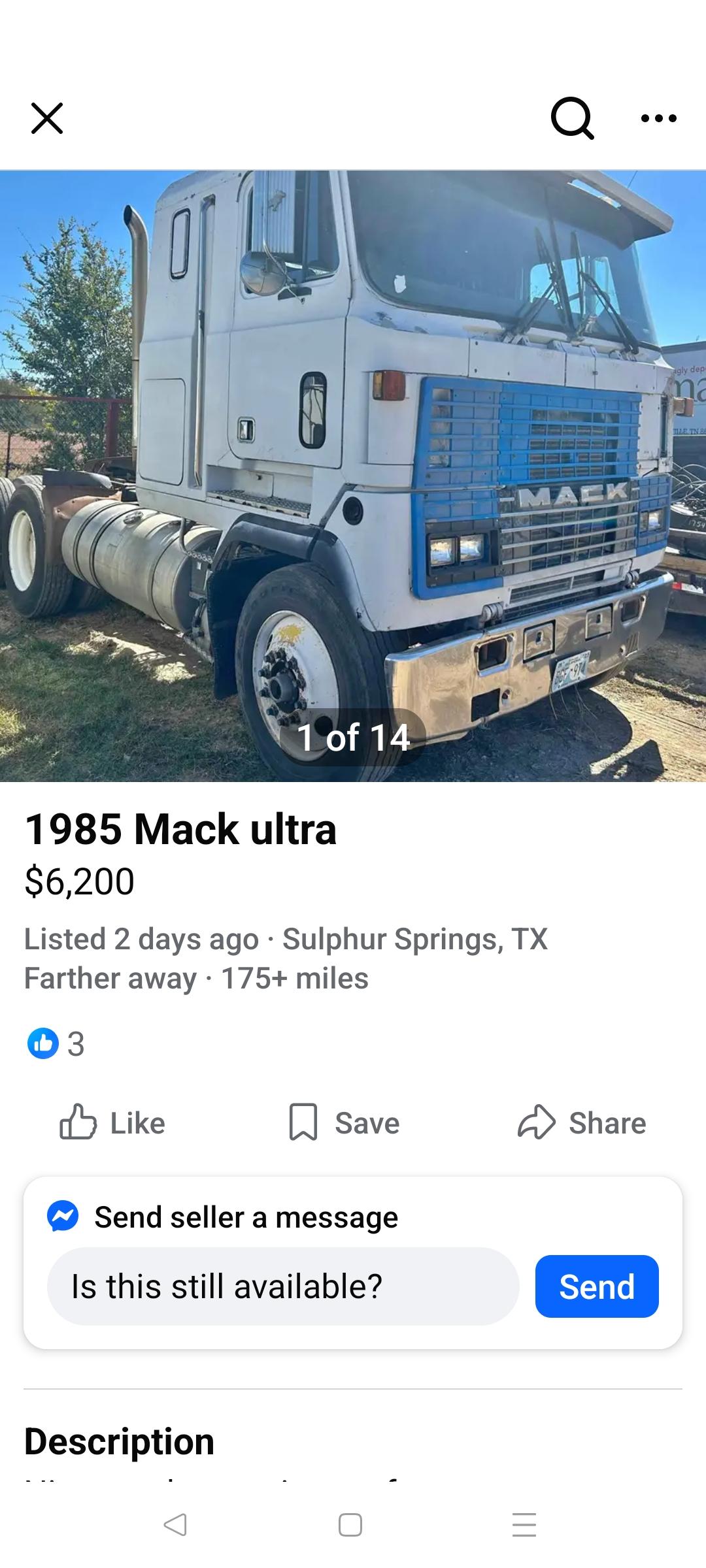View the 3 reactions on this listing

[x=56, y=1043]
